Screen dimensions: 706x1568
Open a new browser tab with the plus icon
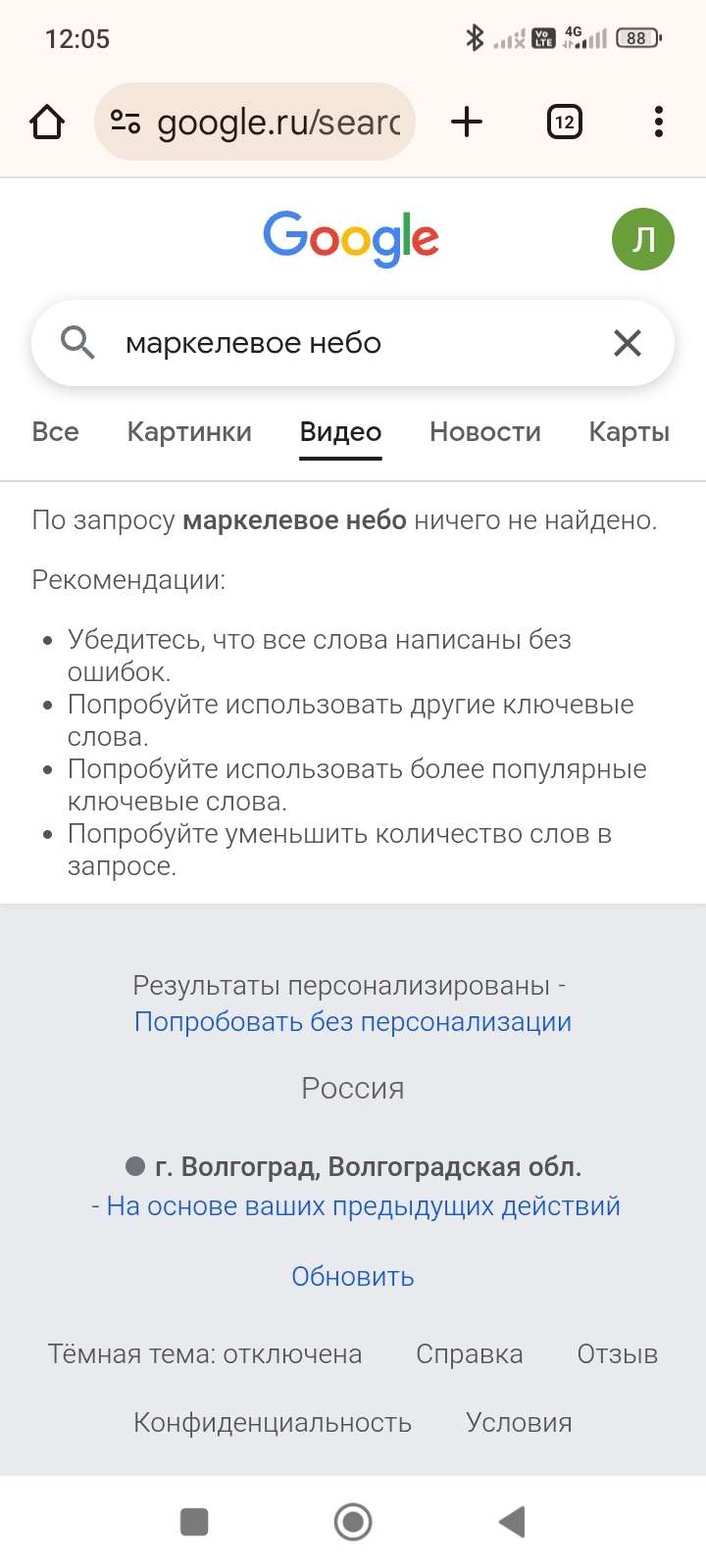[x=467, y=122]
